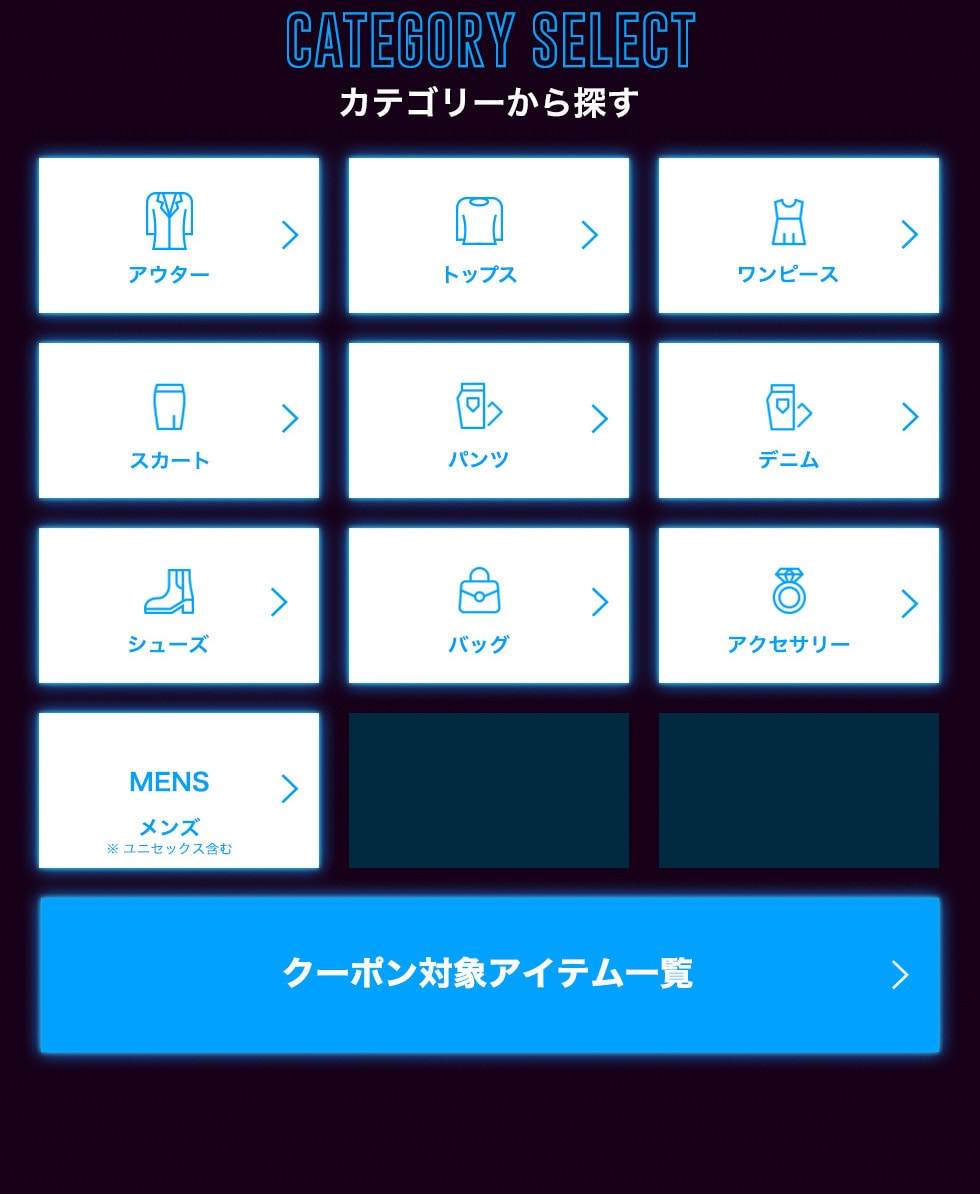View the デニム (denim) category
This screenshot has width=980, height=1194.
(x=799, y=421)
